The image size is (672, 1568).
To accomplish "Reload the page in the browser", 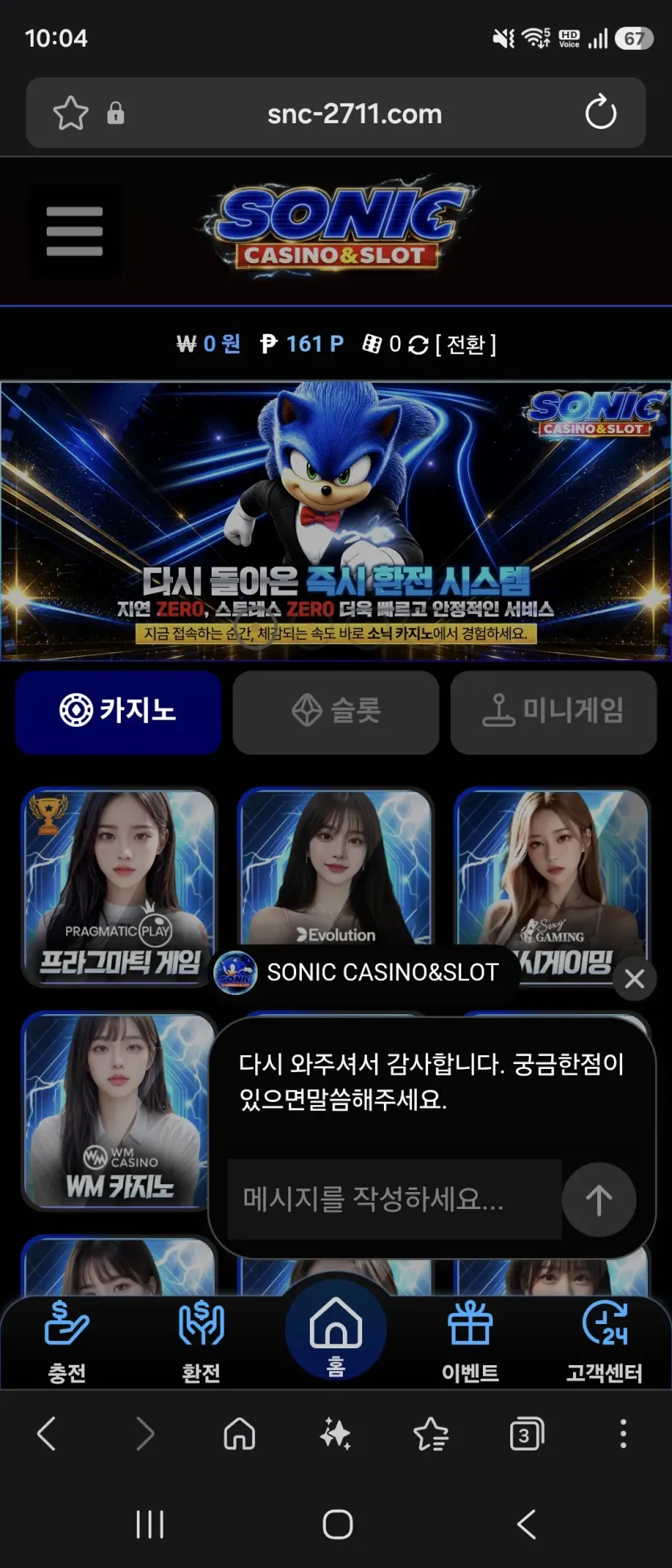I will coord(600,113).
